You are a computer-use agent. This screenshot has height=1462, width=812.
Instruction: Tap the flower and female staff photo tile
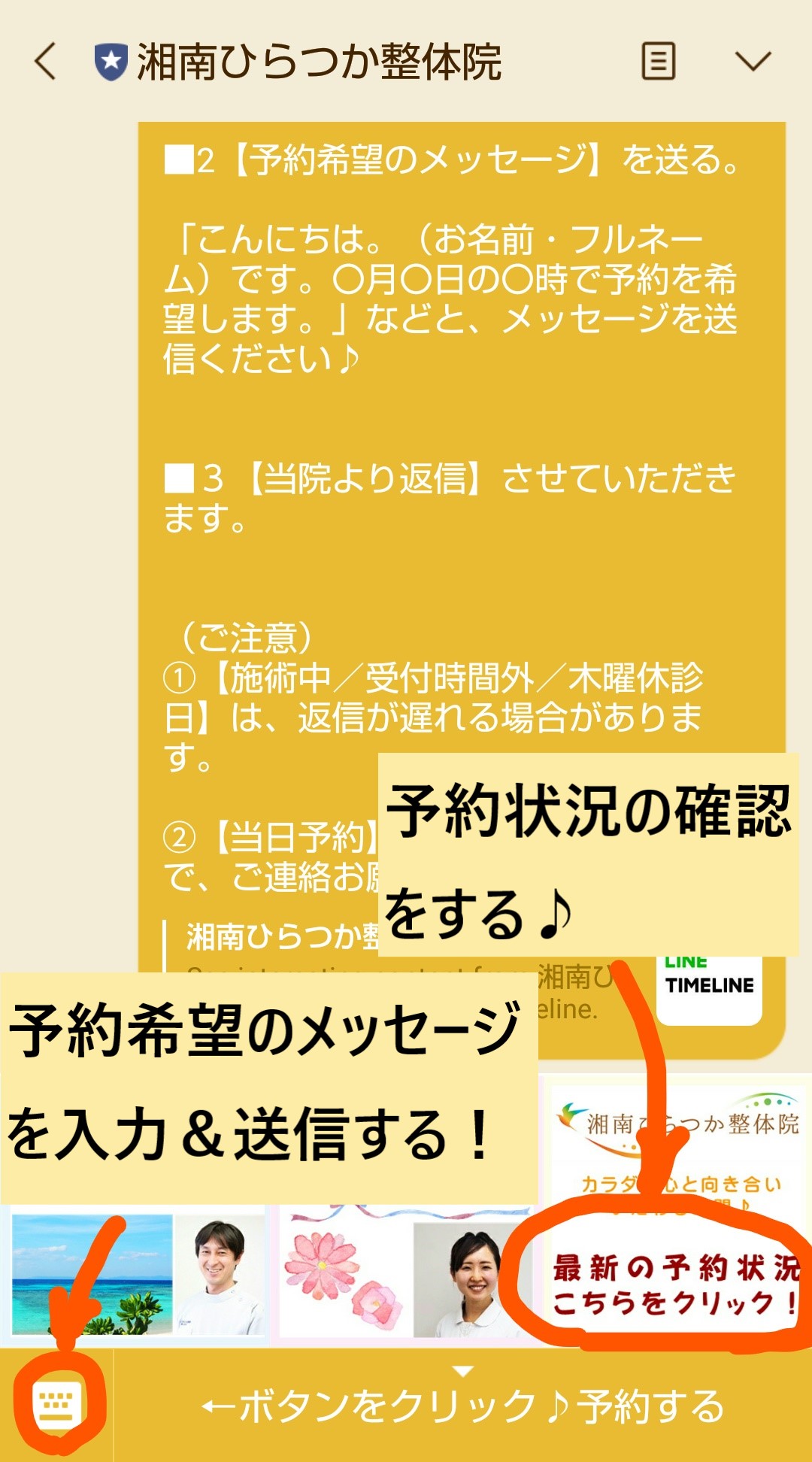click(406, 1276)
